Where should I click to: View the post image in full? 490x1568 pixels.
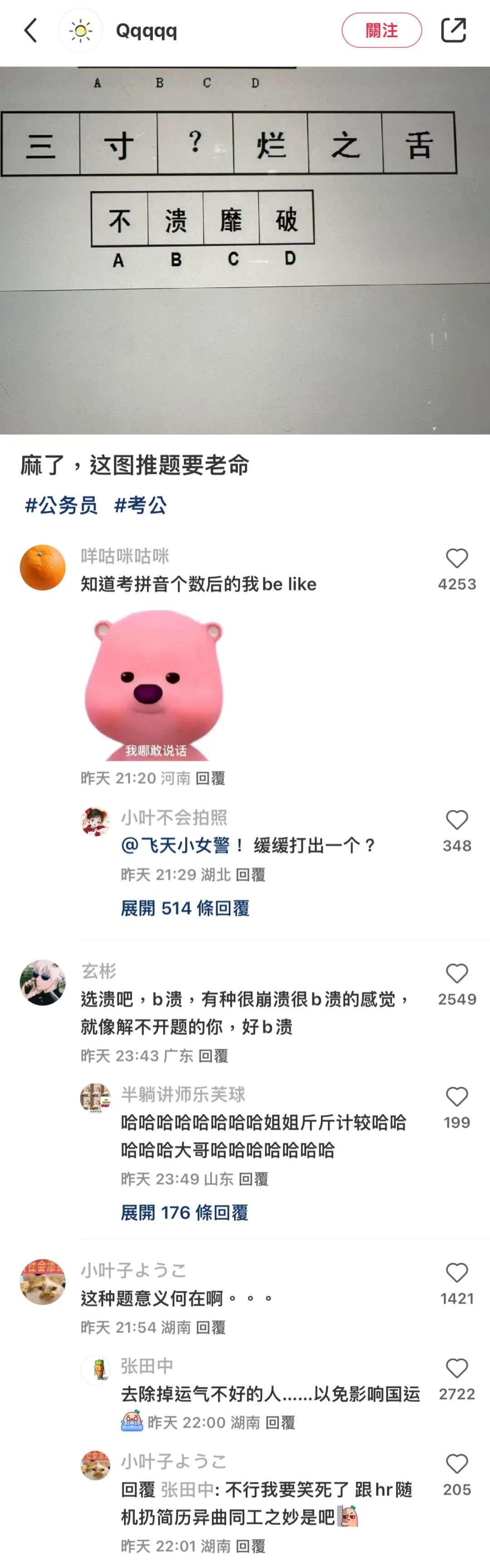click(245, 250)
